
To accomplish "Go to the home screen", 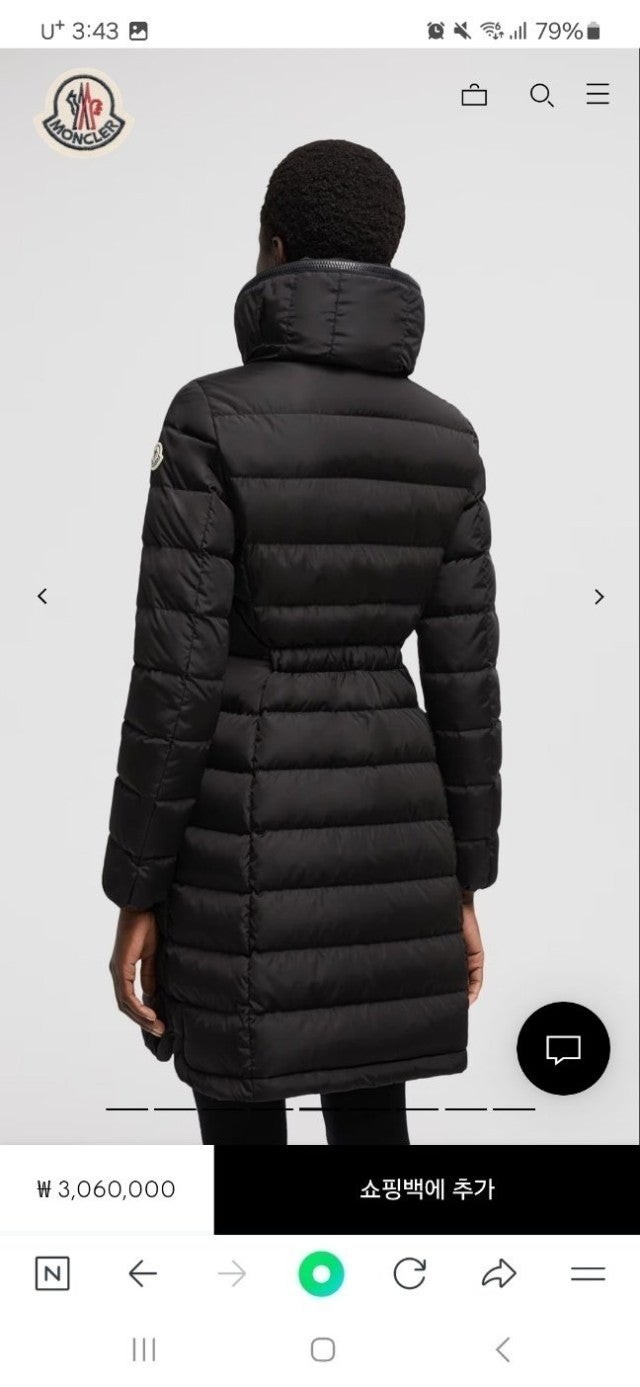I will click(322, 1350).
